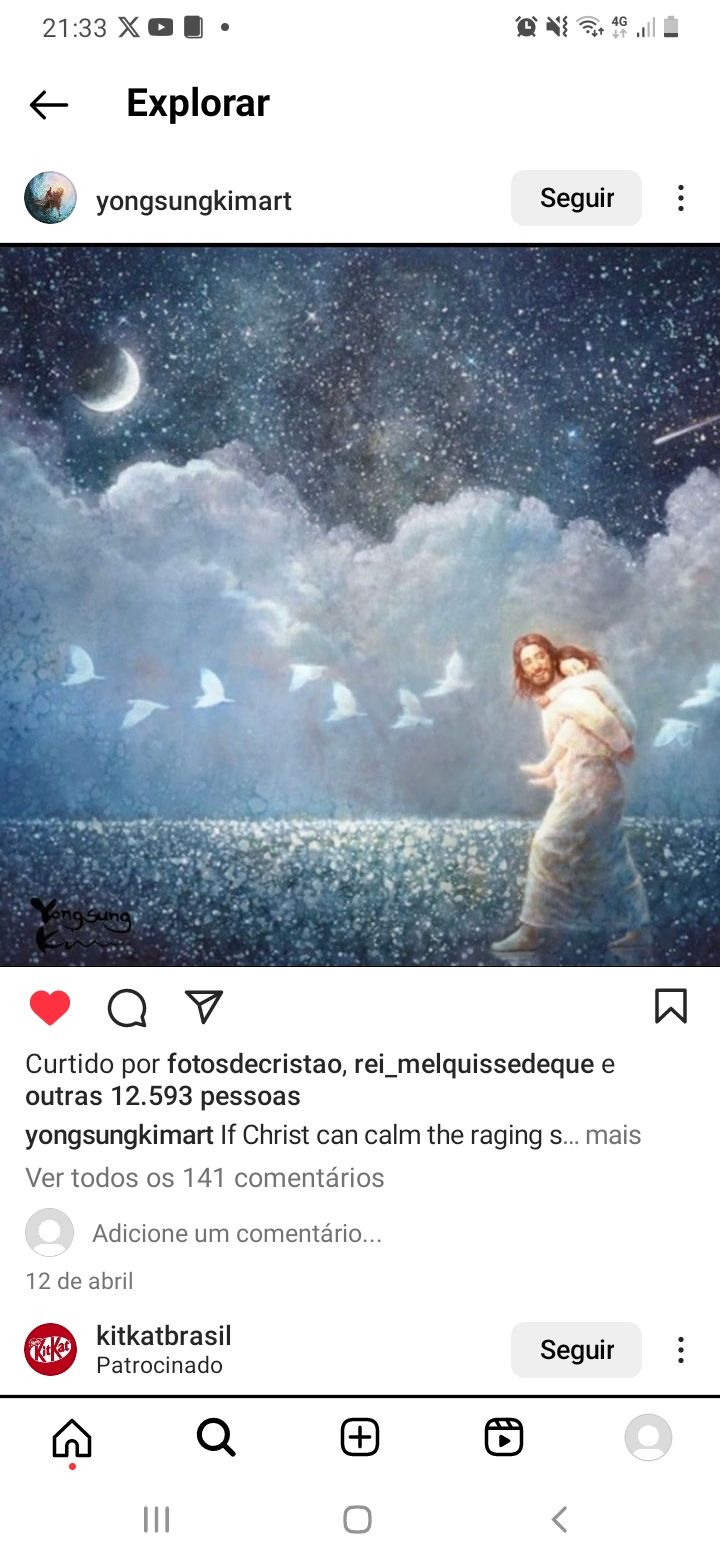Open the options menu for kitkatbrasil's post
Image resolution: width=720 pixels, height=1560 pixels.
click(681, 1349)
